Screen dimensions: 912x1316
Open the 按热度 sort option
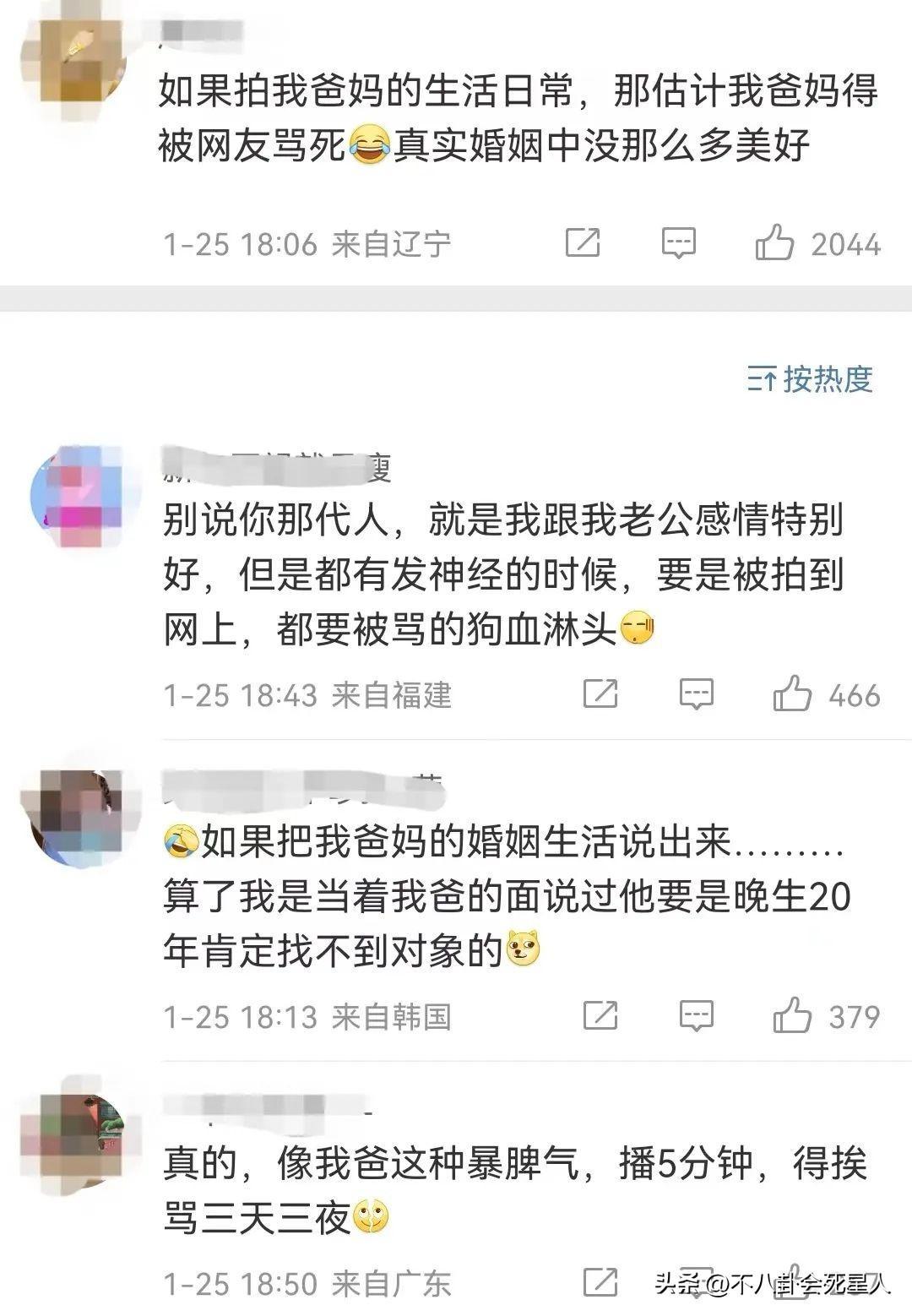pyautogui.click(x=810, y=379)
